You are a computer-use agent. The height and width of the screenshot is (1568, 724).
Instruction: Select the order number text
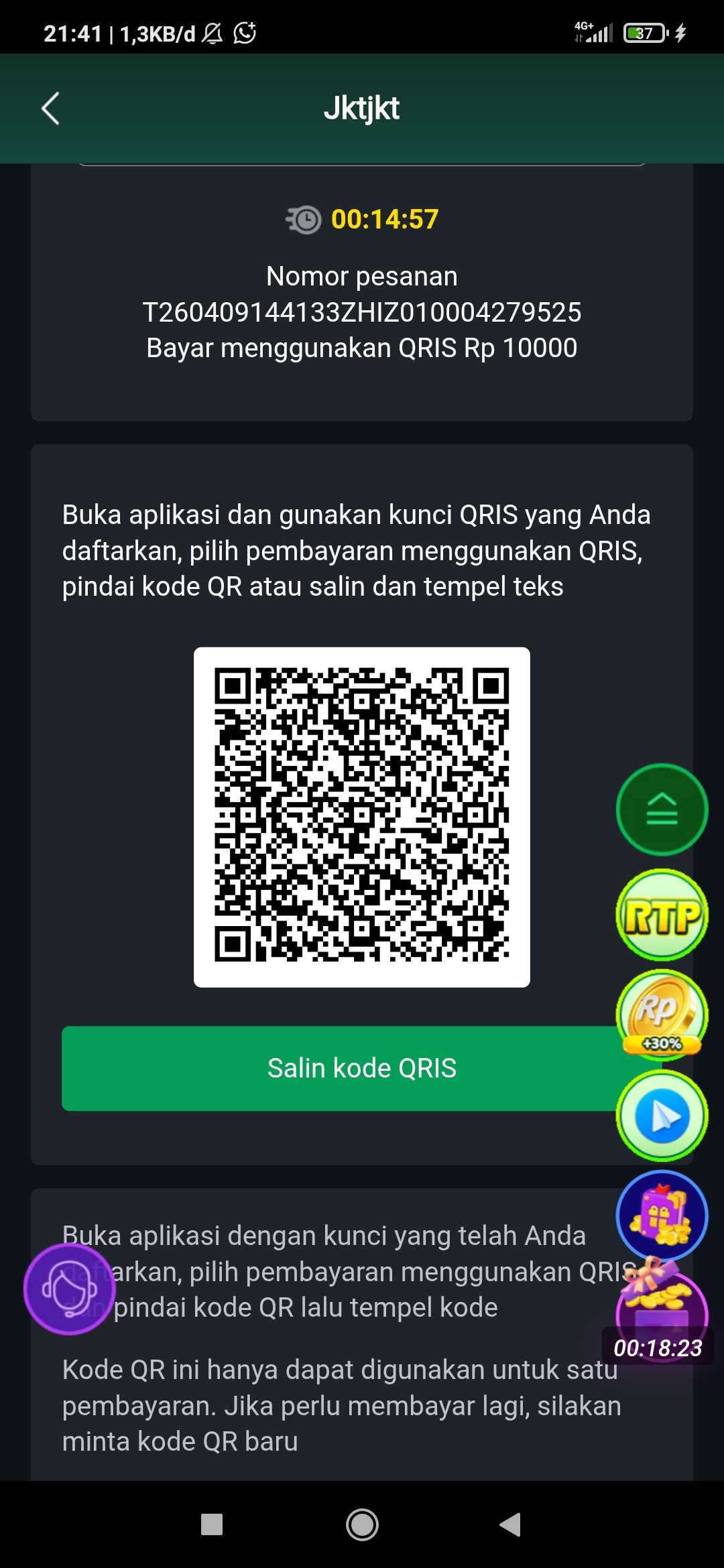362,311
